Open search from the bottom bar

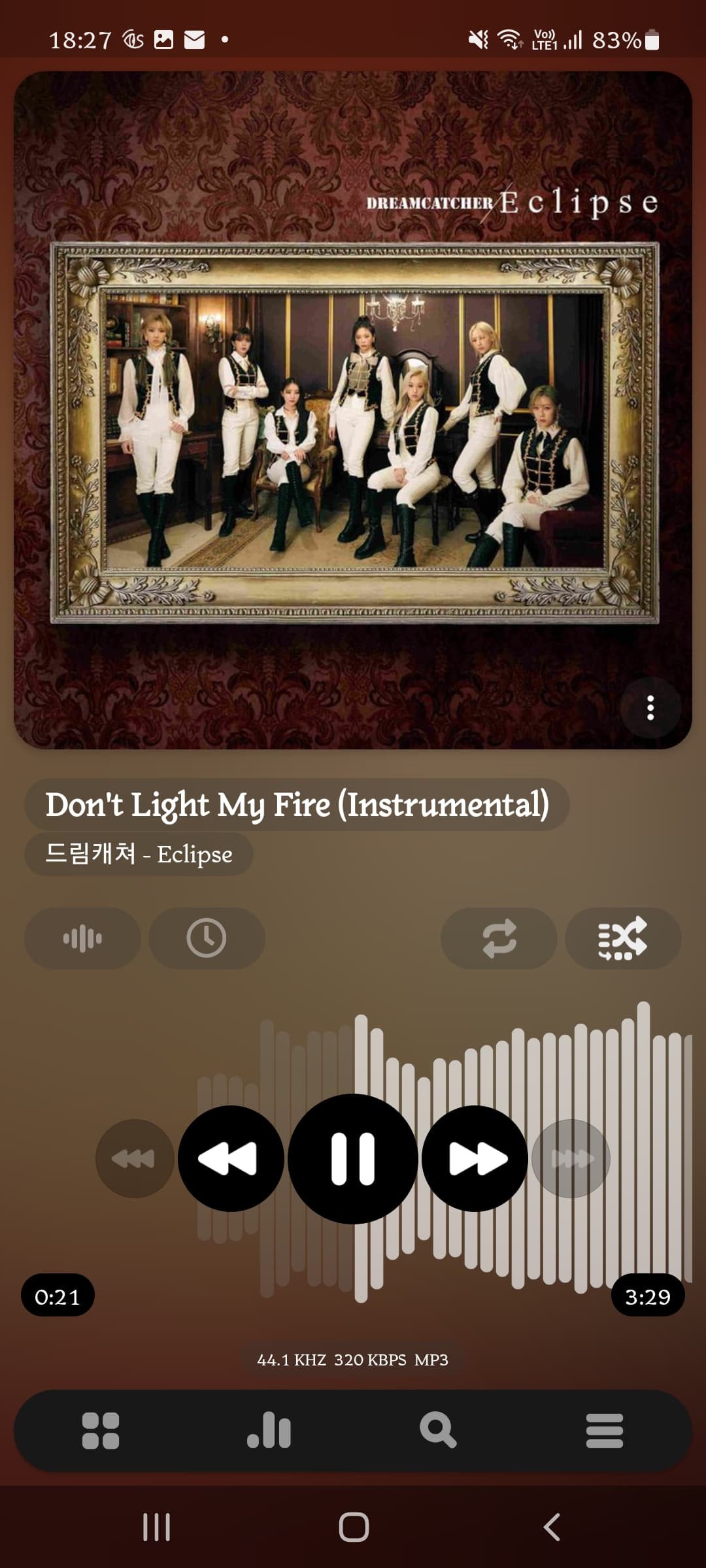click(437, 1431)
